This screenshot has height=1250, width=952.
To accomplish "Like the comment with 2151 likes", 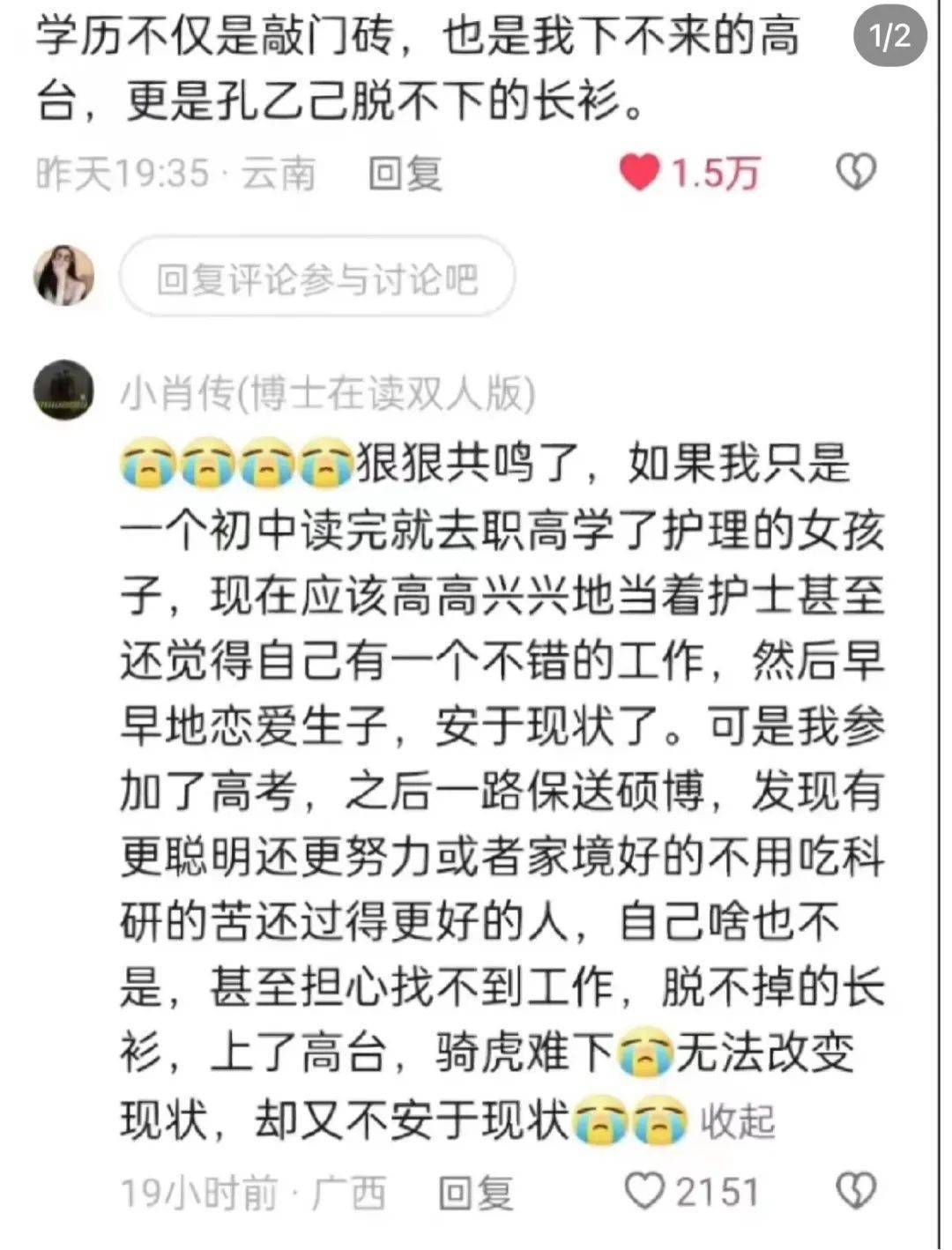I will pos(644,1191).
